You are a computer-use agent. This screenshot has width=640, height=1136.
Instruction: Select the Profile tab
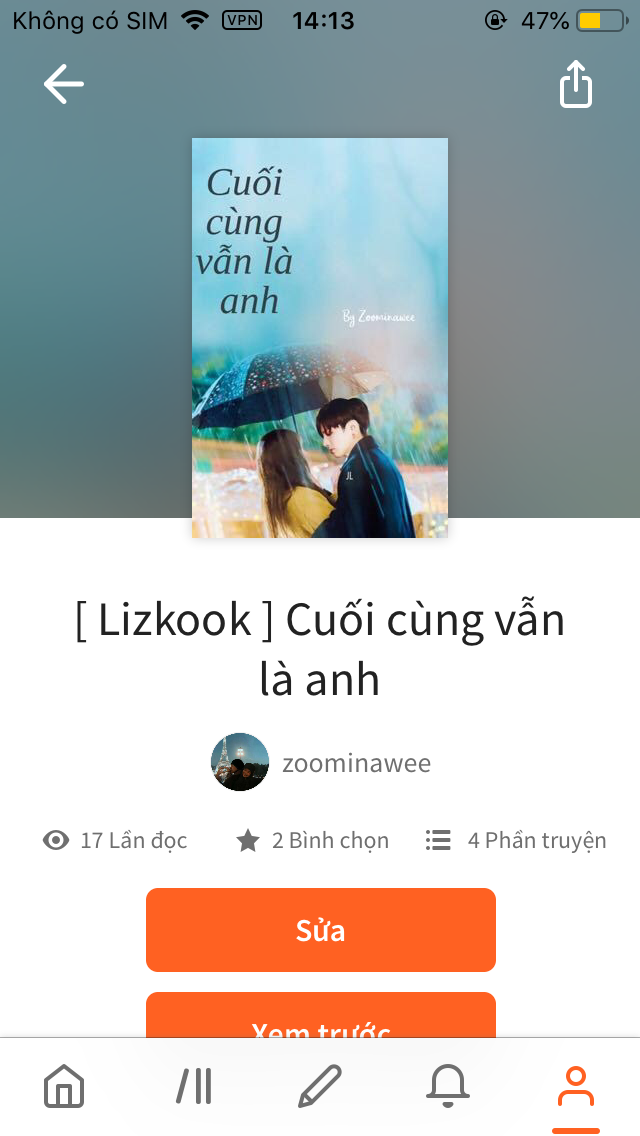click(x=576, y=1086)
